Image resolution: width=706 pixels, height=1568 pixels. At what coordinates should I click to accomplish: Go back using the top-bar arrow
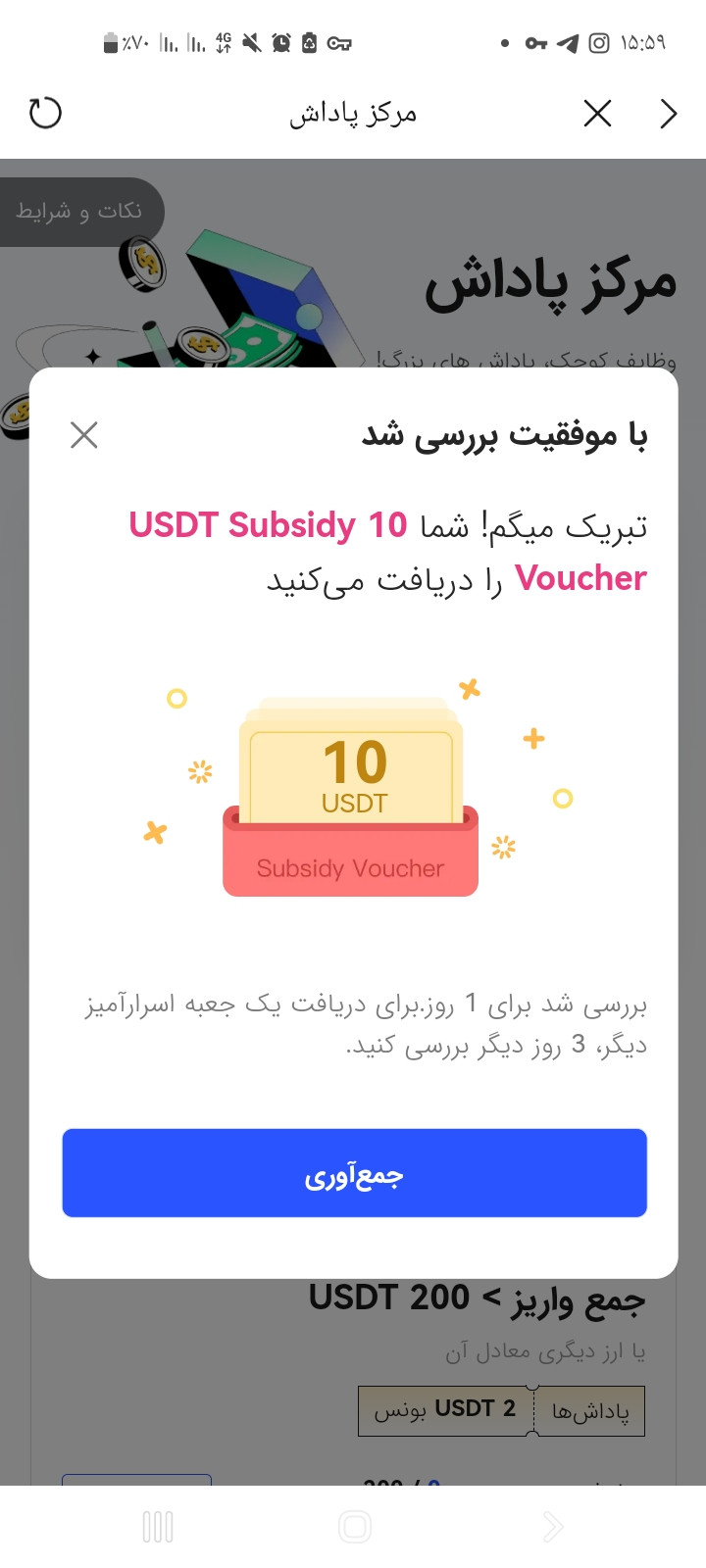click(669, 114)
